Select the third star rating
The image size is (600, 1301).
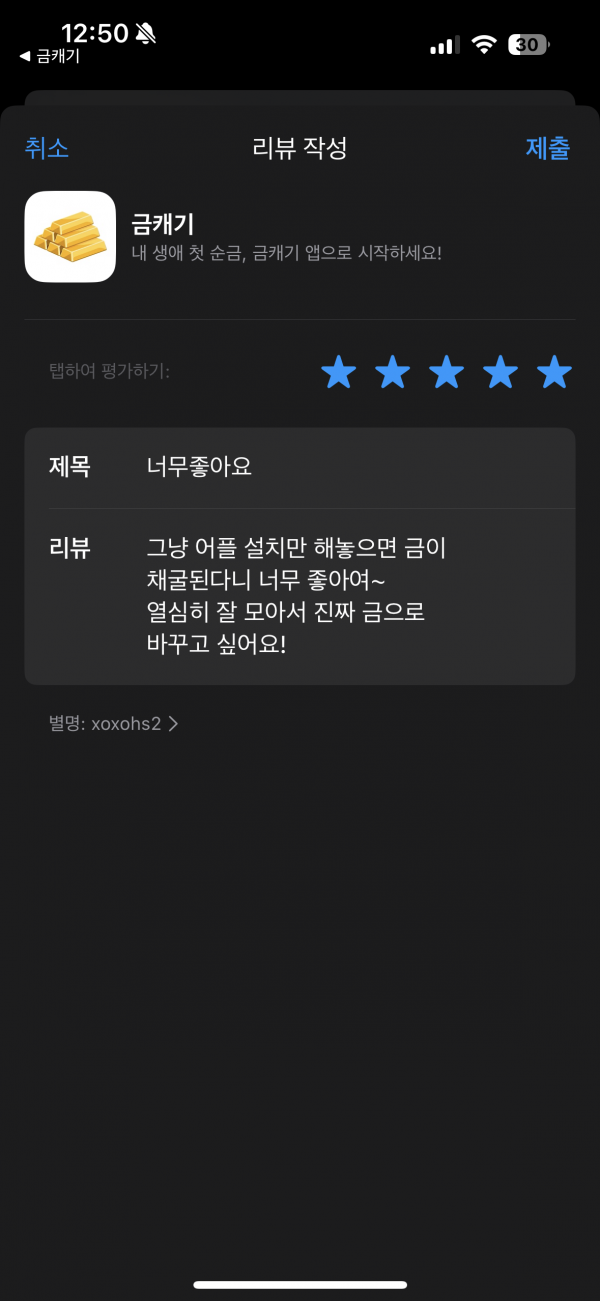click(x=446, y=372)
